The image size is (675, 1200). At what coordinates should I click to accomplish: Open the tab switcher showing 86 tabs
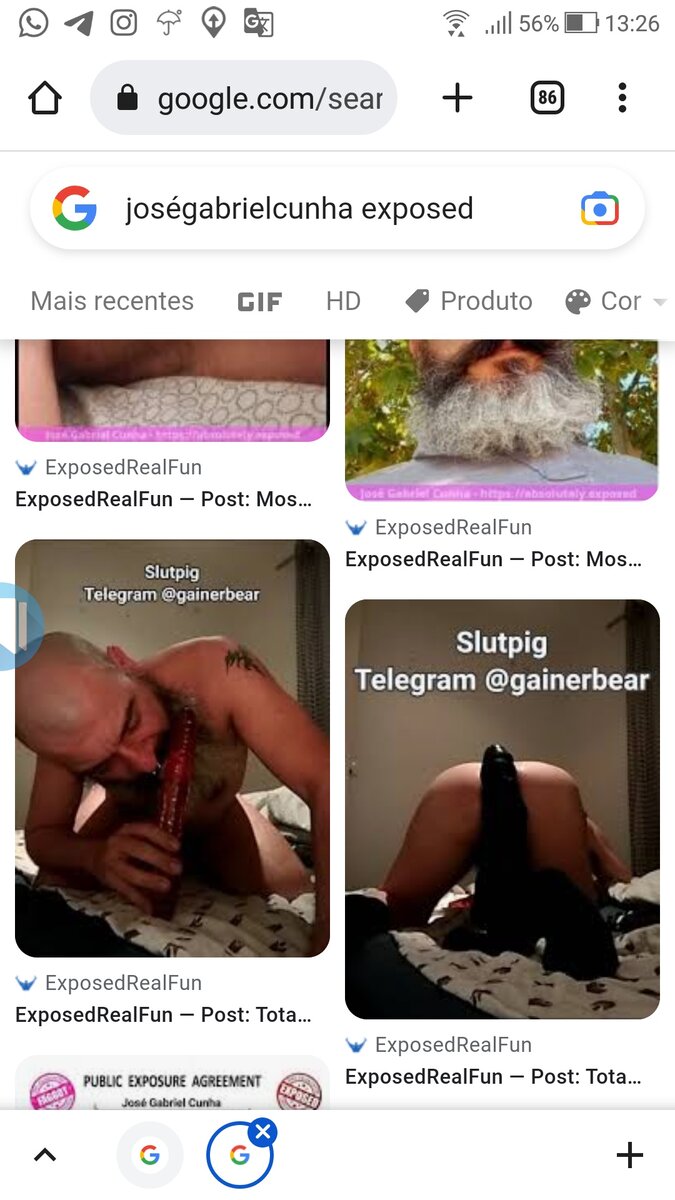click(x=547, y=98)
